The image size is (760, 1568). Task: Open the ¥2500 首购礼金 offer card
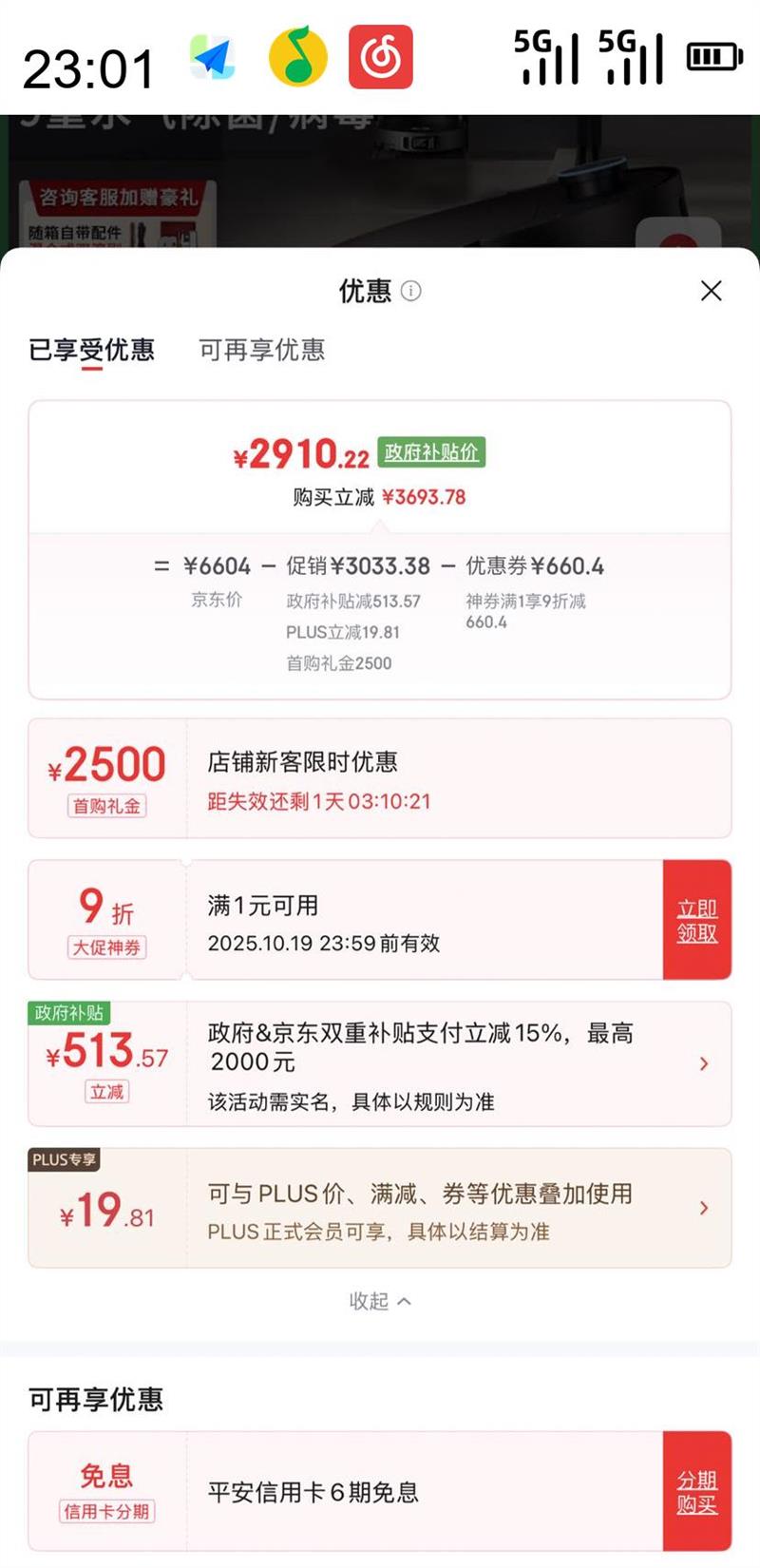380,778
